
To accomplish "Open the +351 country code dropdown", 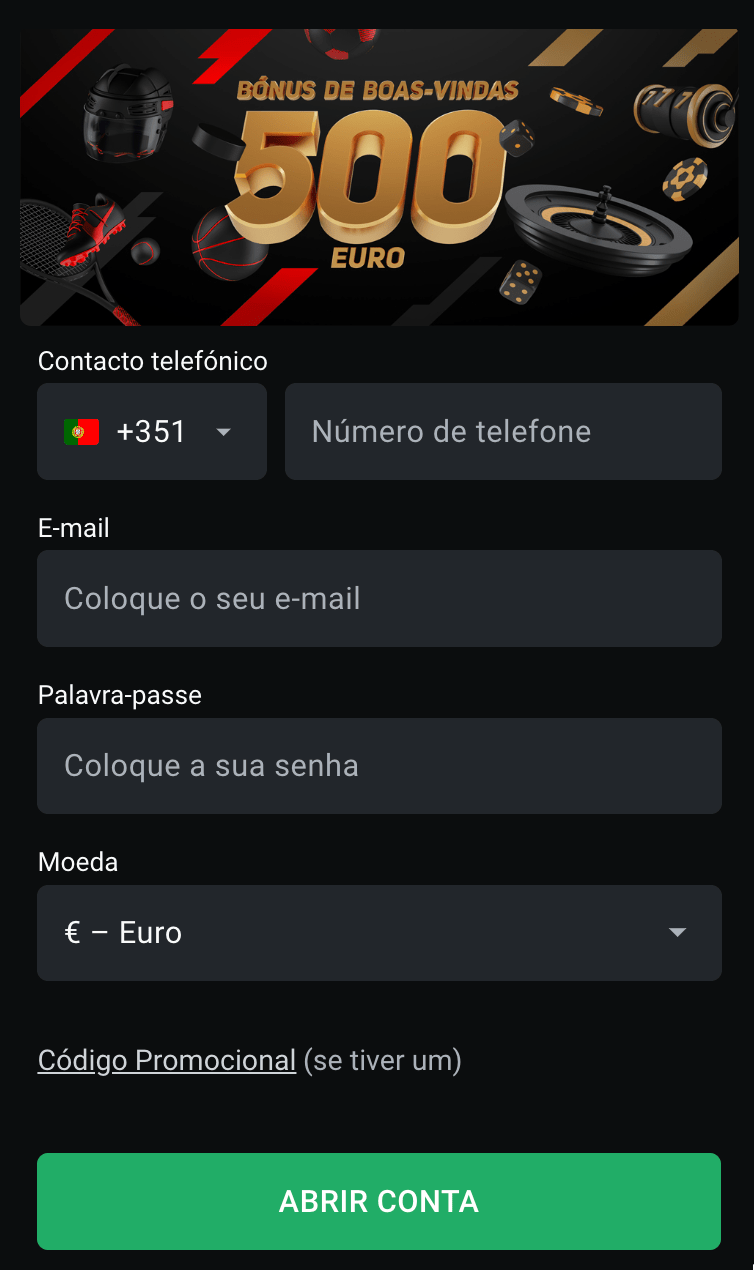I will coord(152,432).
